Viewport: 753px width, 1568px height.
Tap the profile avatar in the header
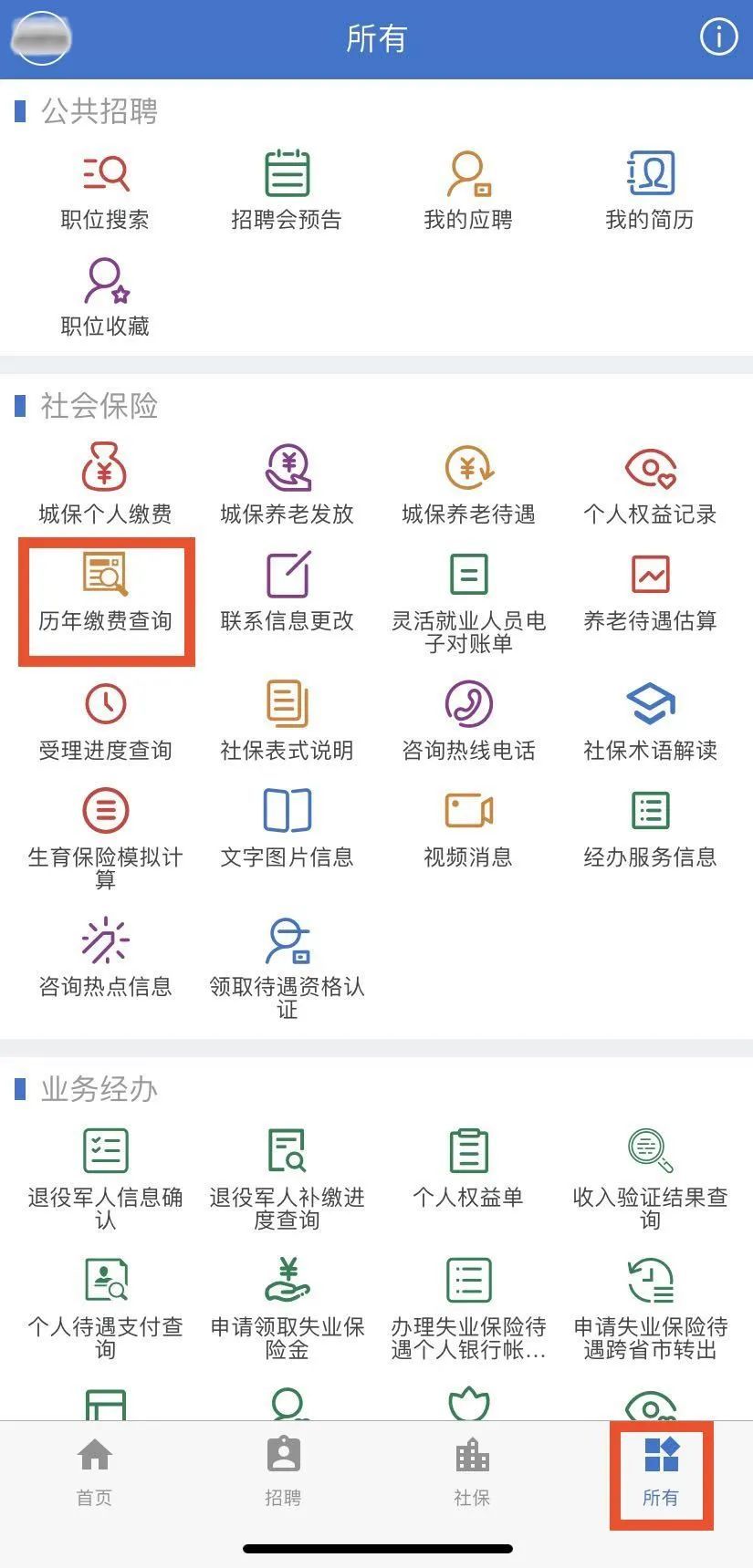(41, 37)
